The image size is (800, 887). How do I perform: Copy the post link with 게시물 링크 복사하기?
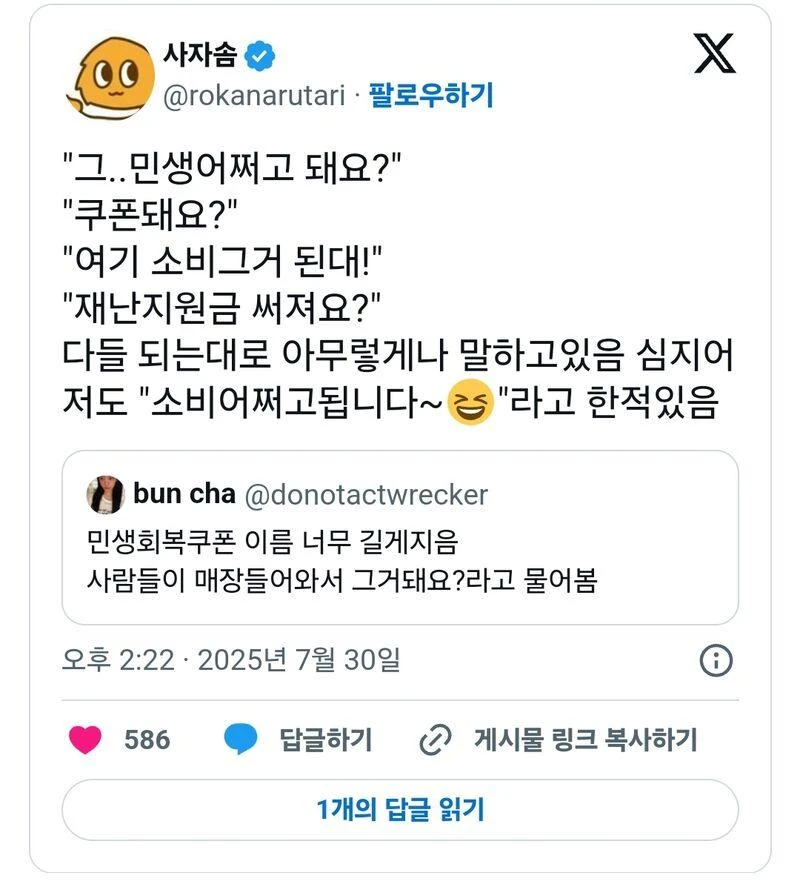(557, 740)
